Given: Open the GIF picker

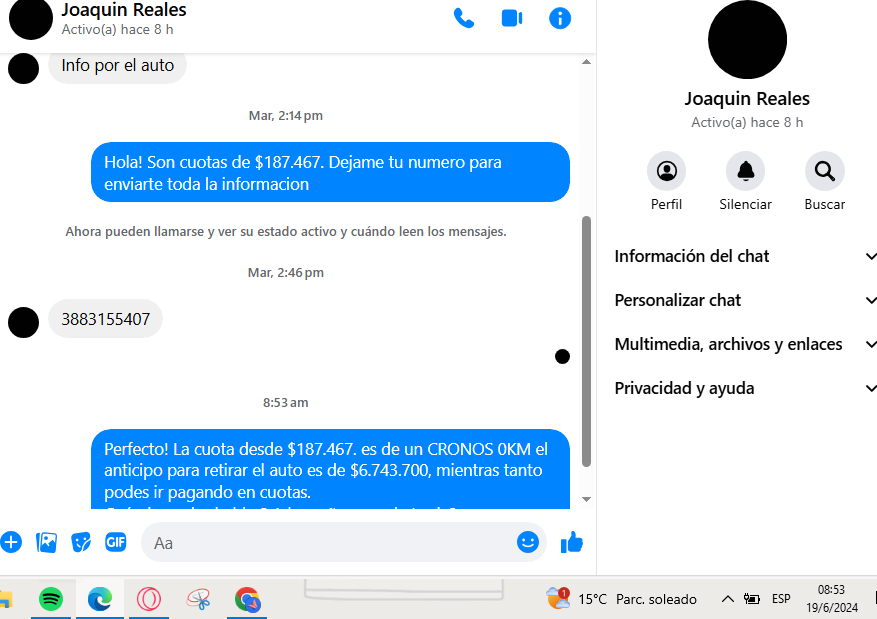Looking at the screenshot, I should pos(116,542).
